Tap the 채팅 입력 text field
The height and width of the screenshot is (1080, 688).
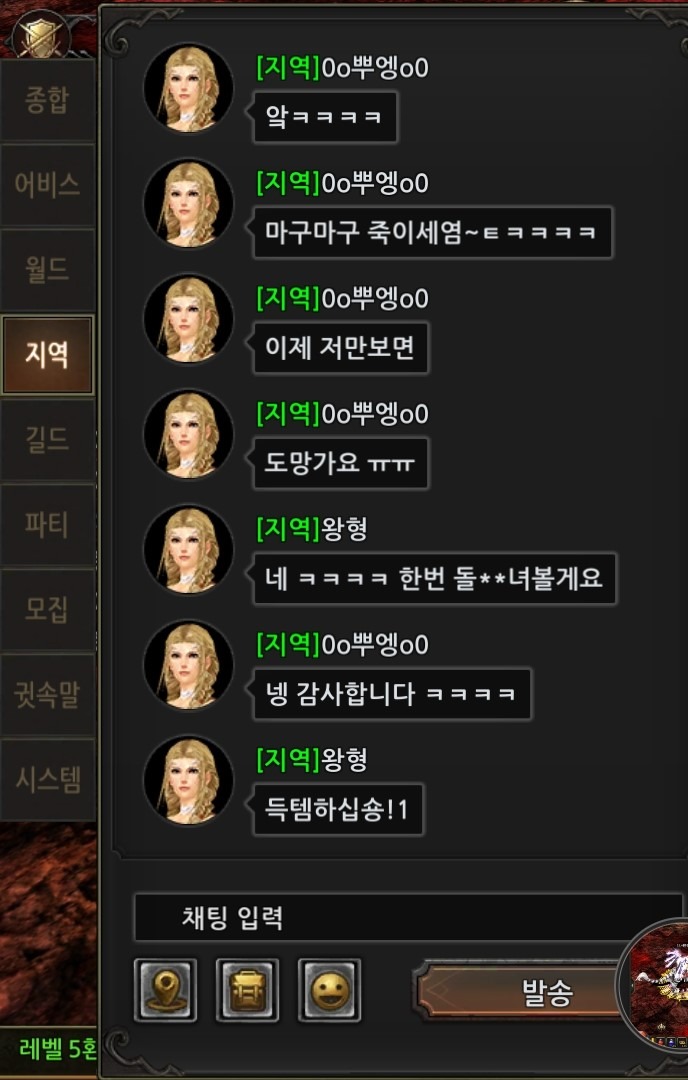tap(408, 917)
